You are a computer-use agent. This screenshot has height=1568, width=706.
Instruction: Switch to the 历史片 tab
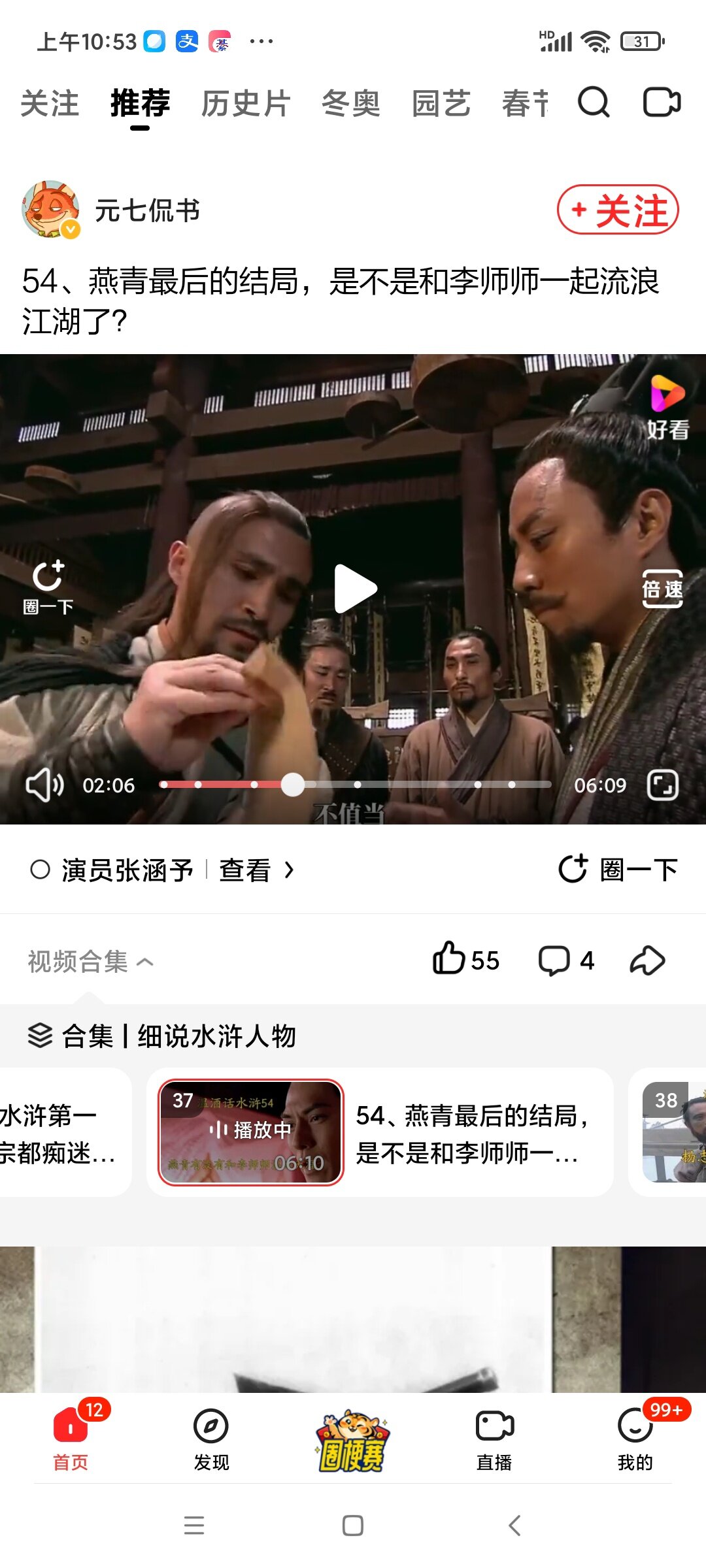pos(245,104)
